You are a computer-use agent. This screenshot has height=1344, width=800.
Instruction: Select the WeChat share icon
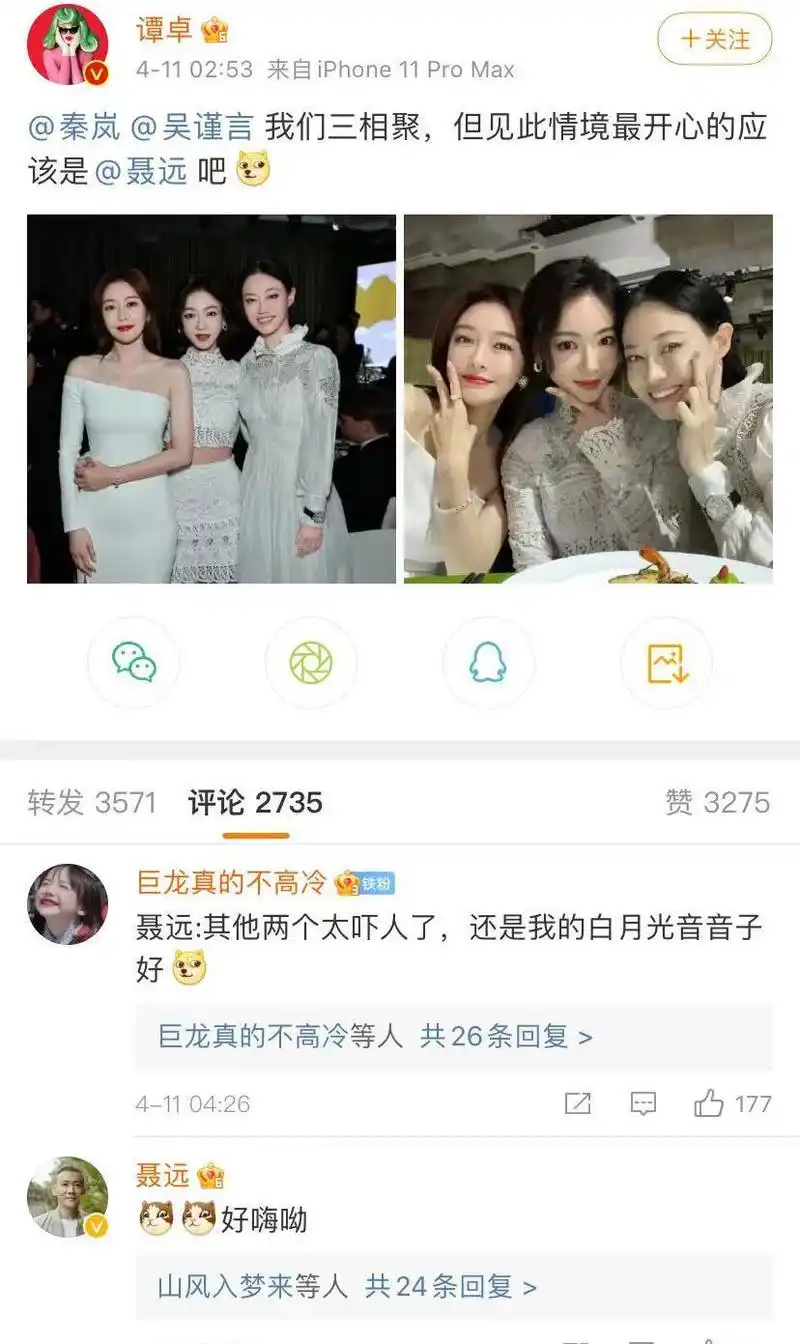coord(135,662)
